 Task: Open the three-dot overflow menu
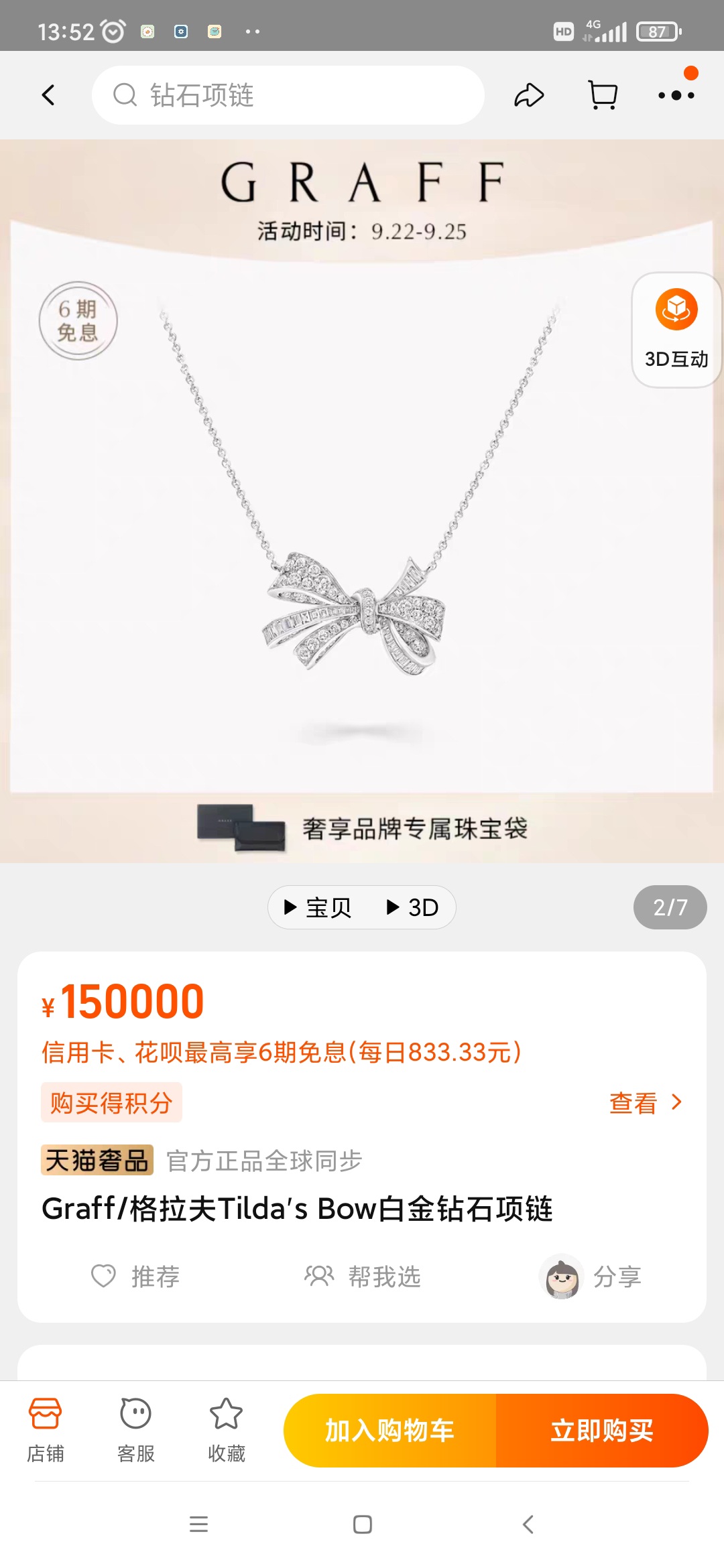pyautogui.click(x=676, y=95)
